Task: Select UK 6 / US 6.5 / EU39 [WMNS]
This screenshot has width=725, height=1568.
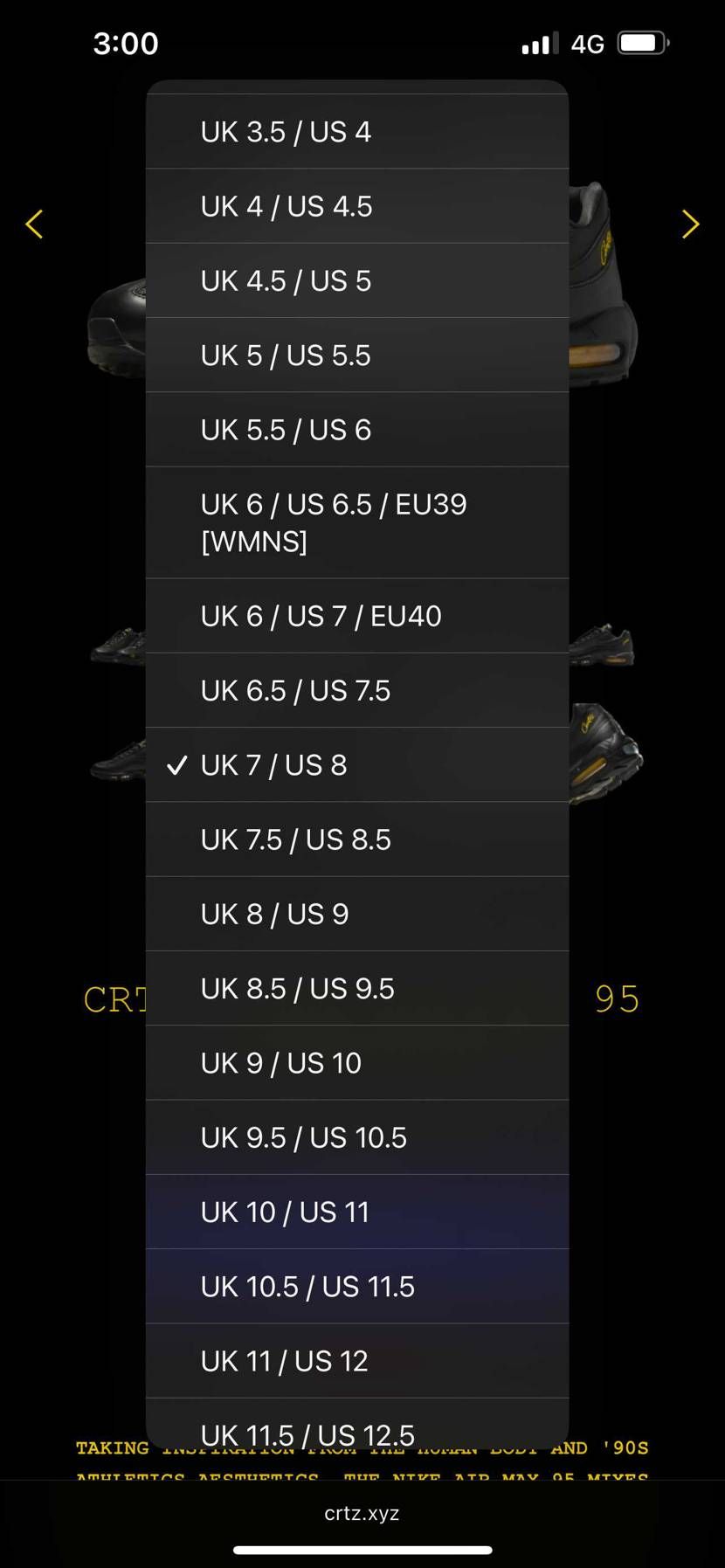Action: tap(356, 522)
